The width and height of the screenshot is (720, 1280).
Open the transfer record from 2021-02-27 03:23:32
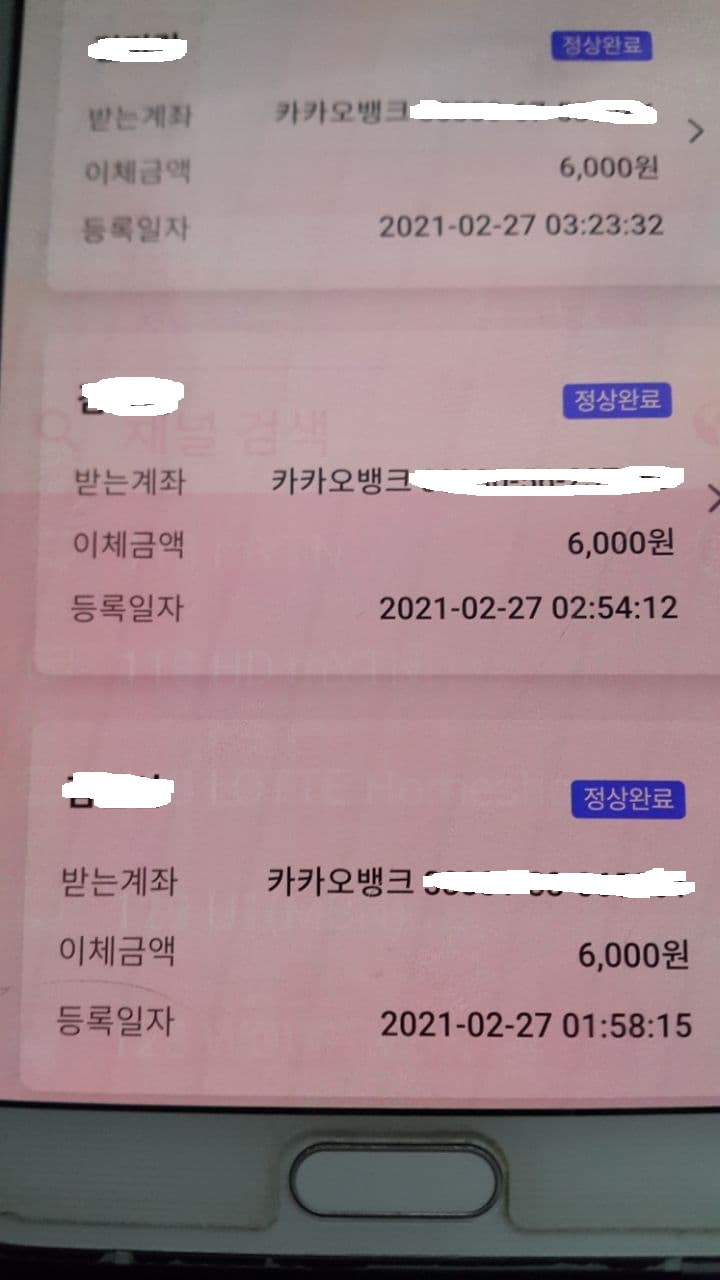696,131
